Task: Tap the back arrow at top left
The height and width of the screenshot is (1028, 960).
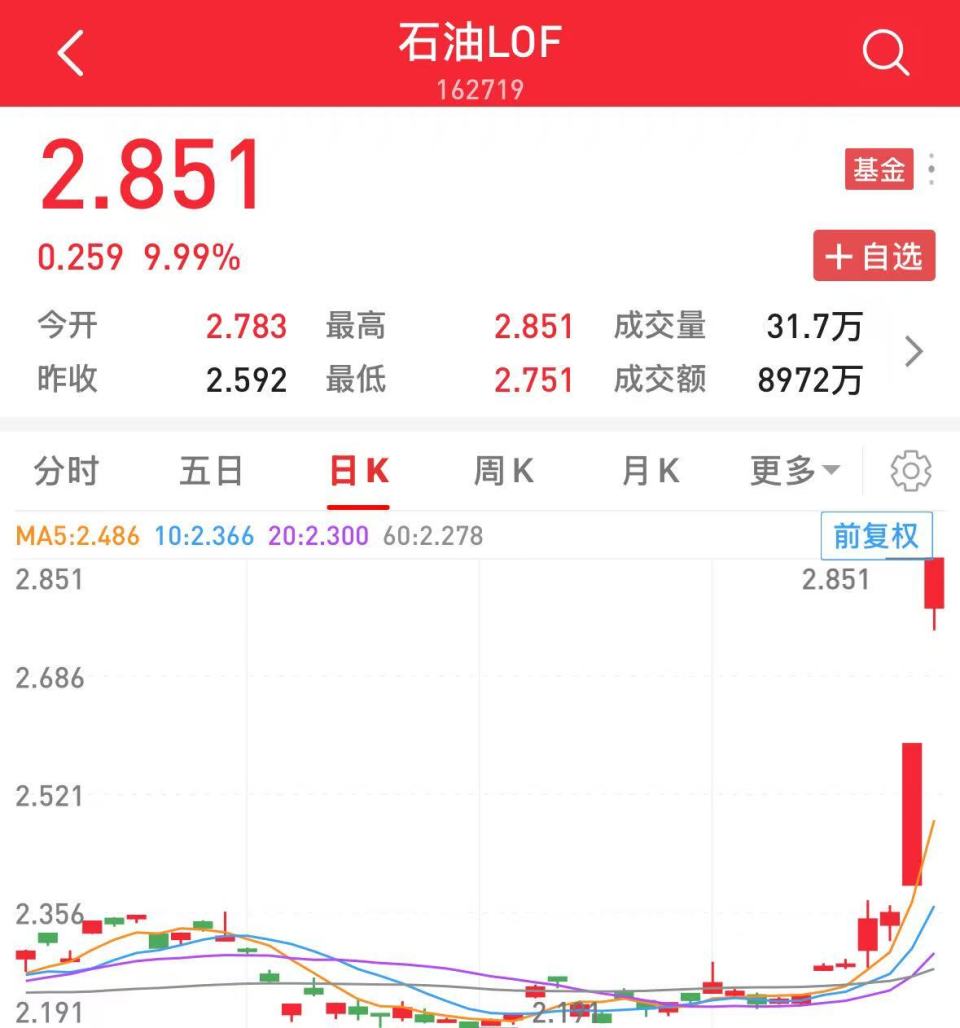Action: click(x=68, y=52)
